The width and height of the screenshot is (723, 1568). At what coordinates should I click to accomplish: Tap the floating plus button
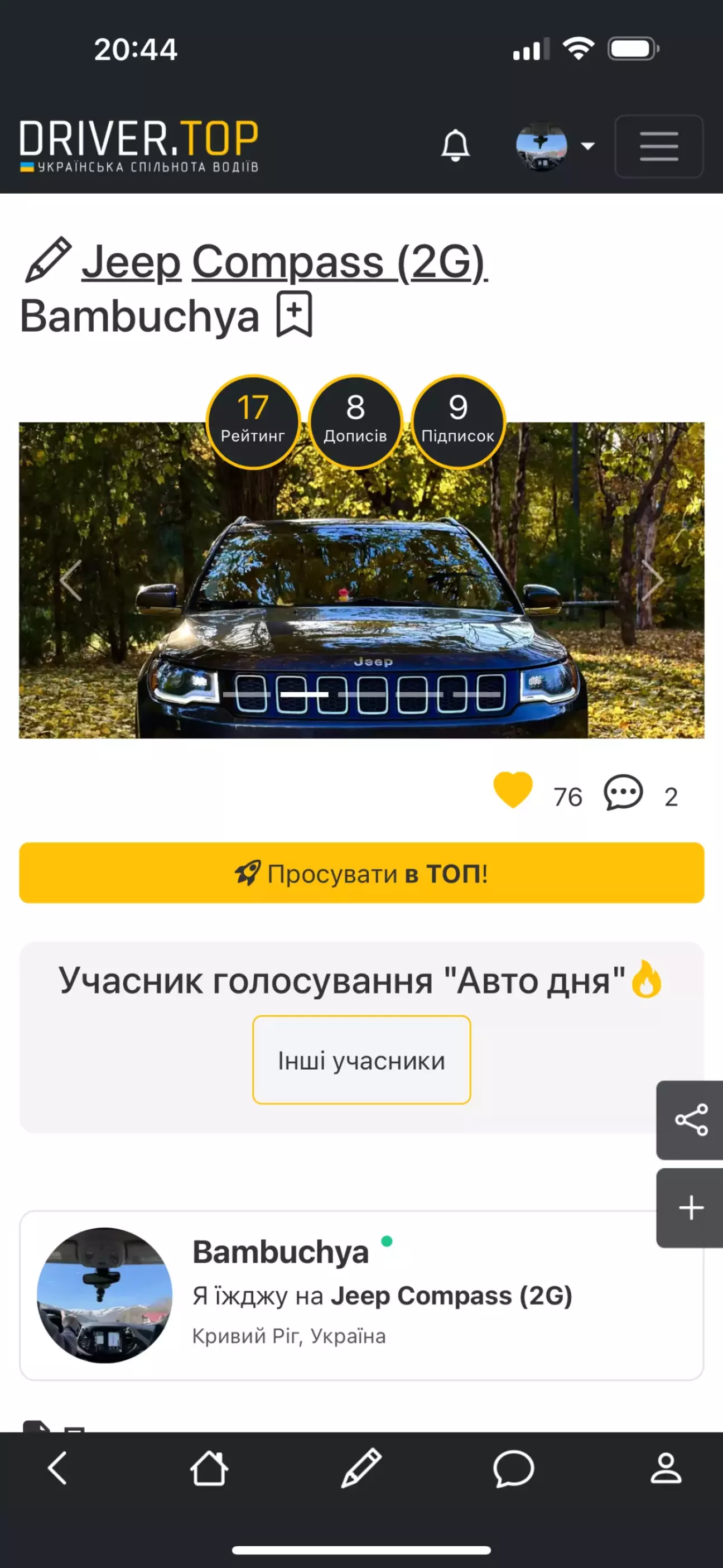pyautogui.click(x=691, y=1207)
